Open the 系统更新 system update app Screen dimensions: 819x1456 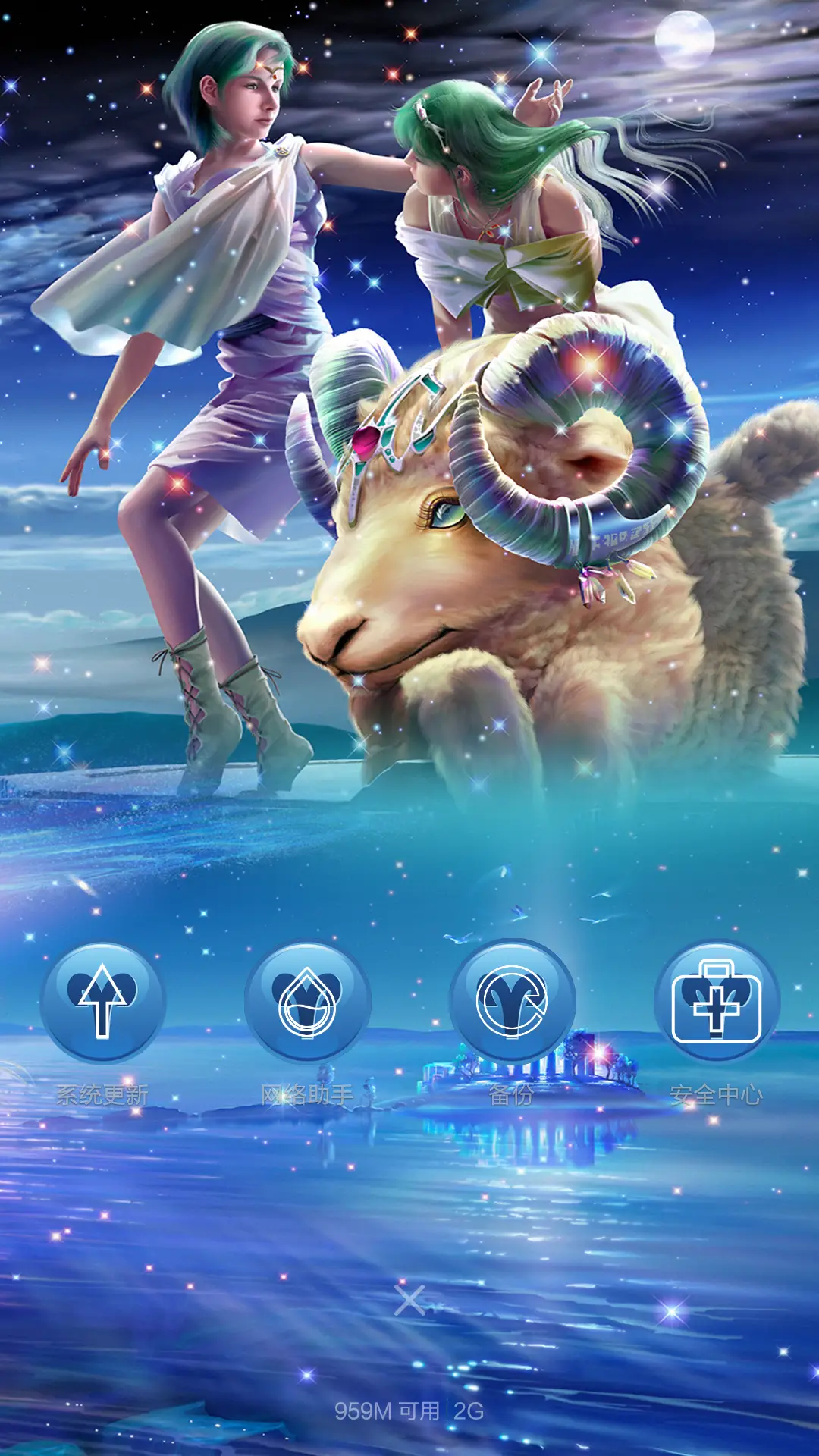coord(102,1003)
